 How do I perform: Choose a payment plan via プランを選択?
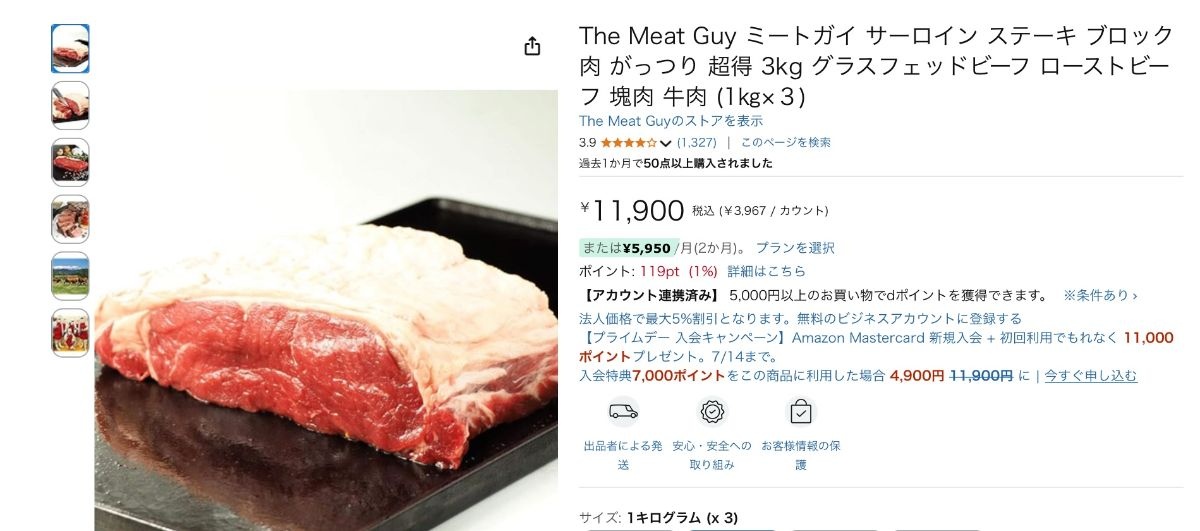tap(794, 248)
